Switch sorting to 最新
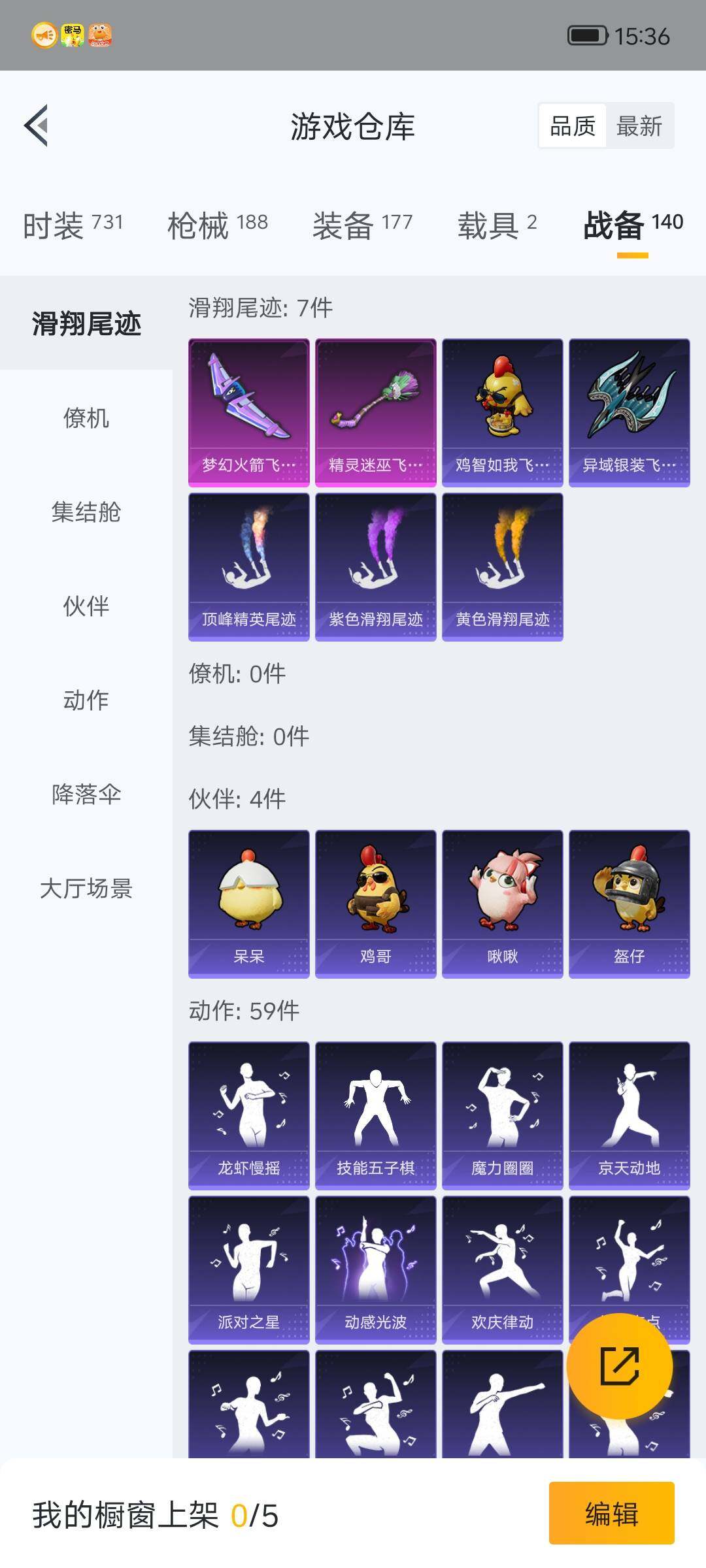The height and width of the screenshot is (1568, 706). click(x=639, y=125)
